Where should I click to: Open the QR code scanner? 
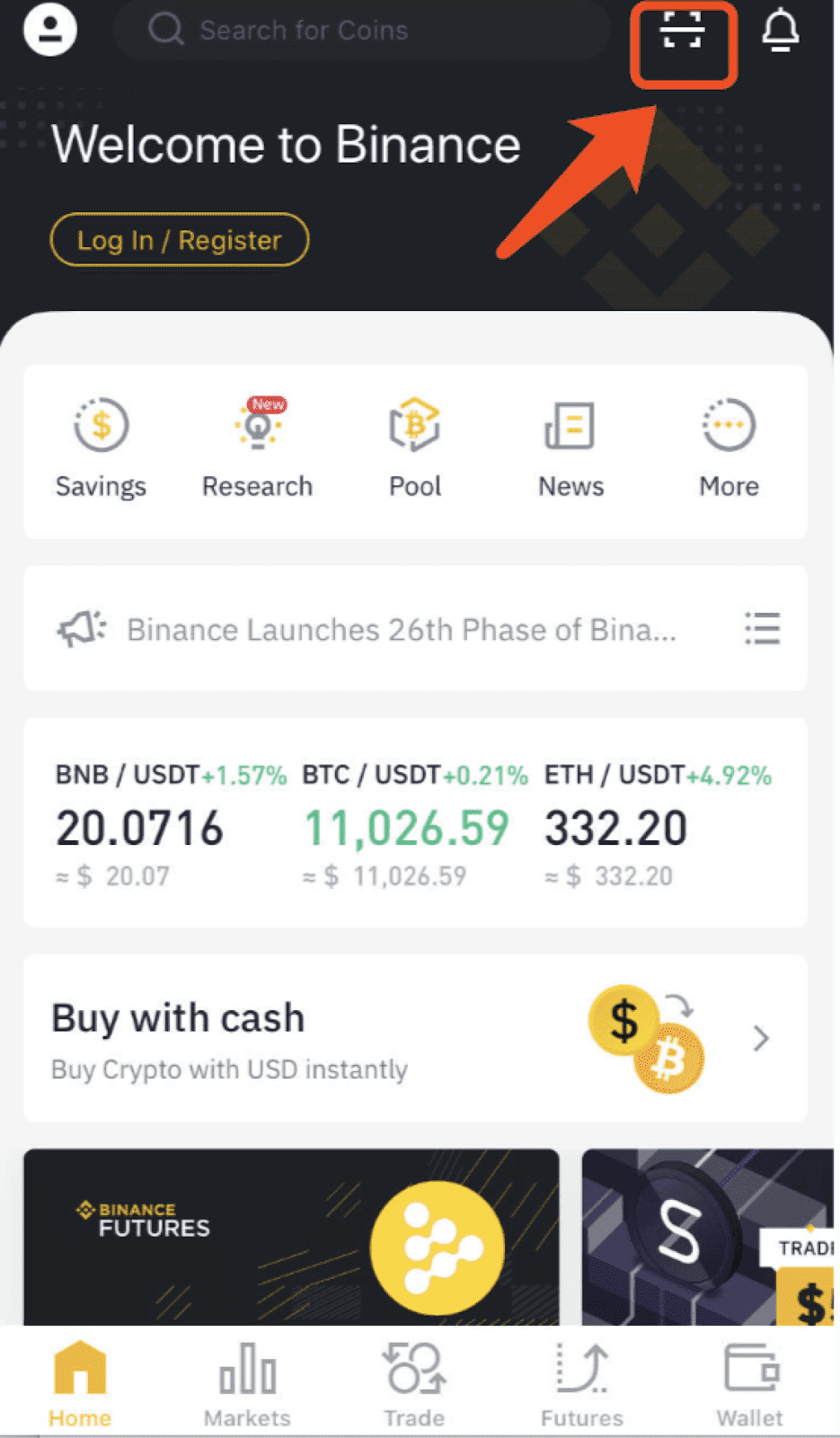coord(683,31)
